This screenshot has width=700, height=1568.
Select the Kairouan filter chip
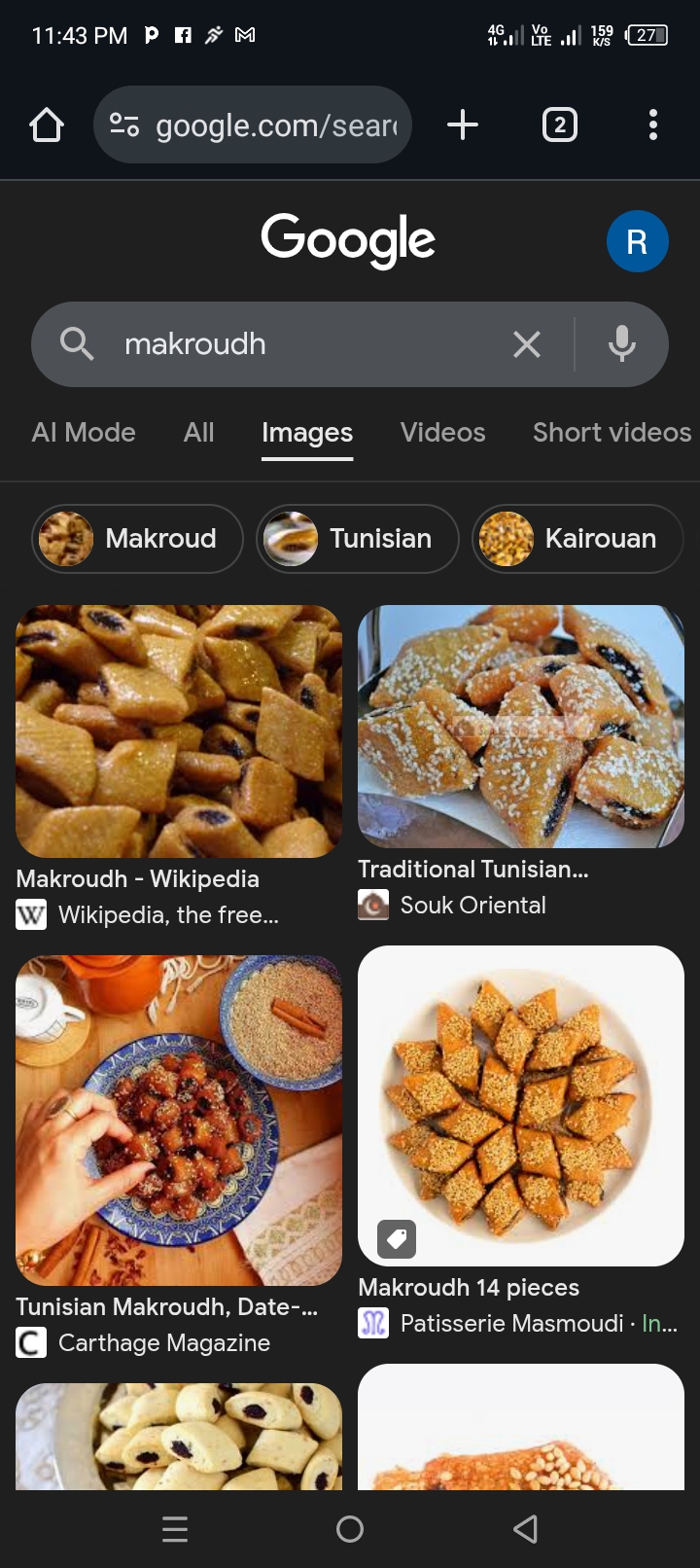577,539
